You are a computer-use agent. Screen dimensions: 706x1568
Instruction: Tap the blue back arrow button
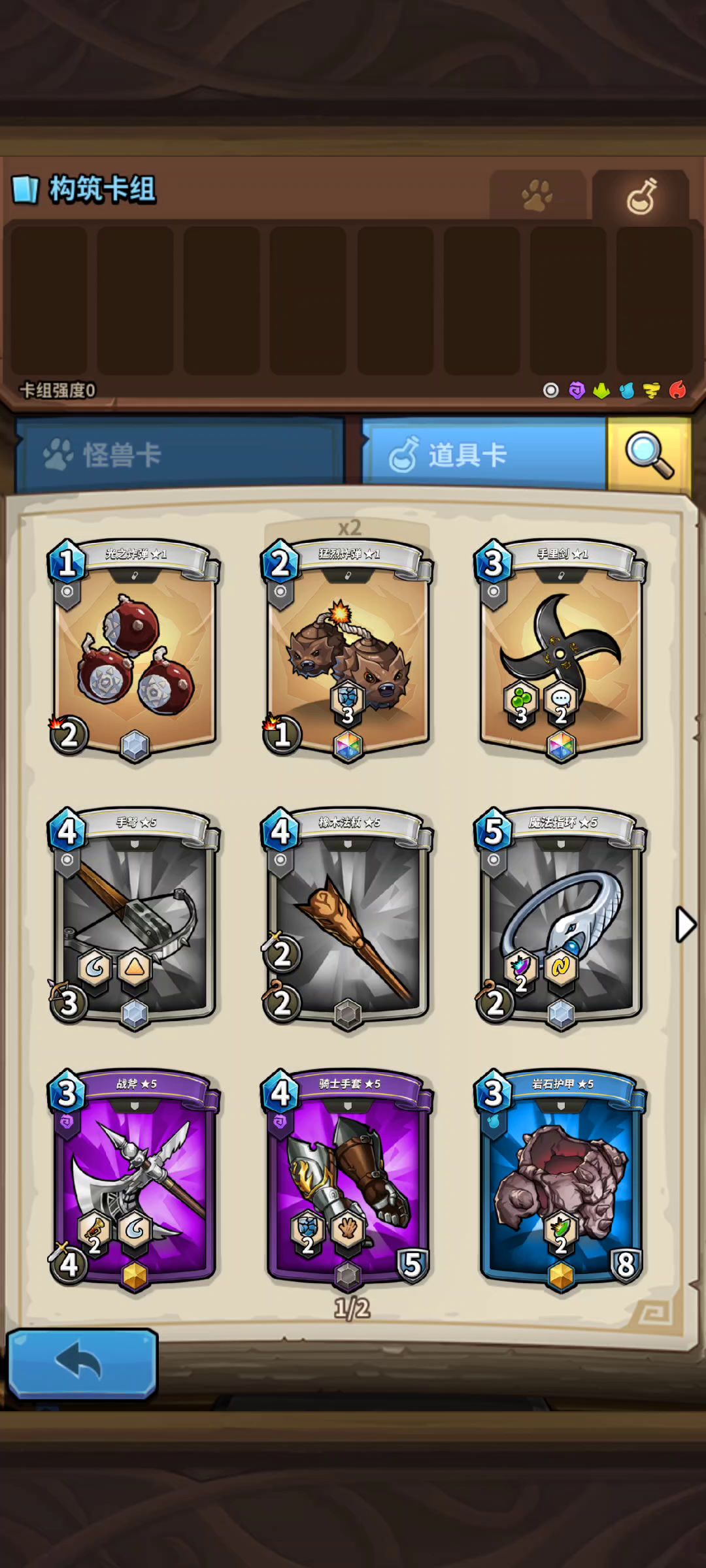tap(82, 1364)
